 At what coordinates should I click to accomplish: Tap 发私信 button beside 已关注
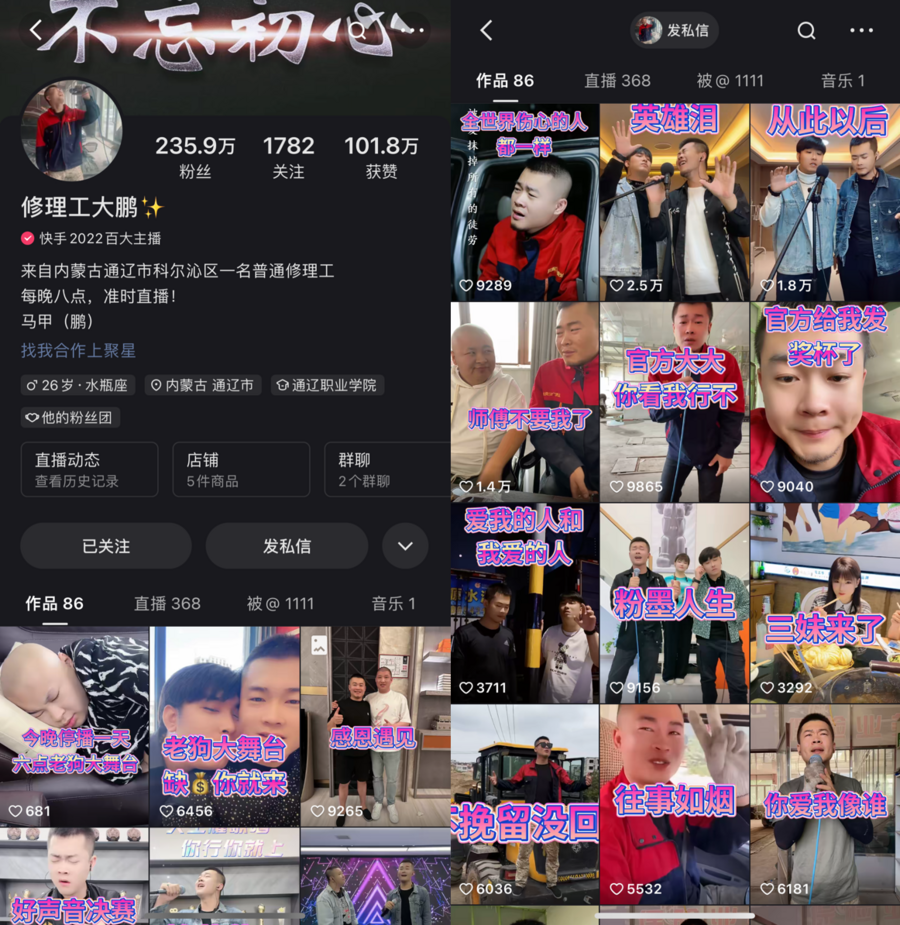click(x=287, y=546)
